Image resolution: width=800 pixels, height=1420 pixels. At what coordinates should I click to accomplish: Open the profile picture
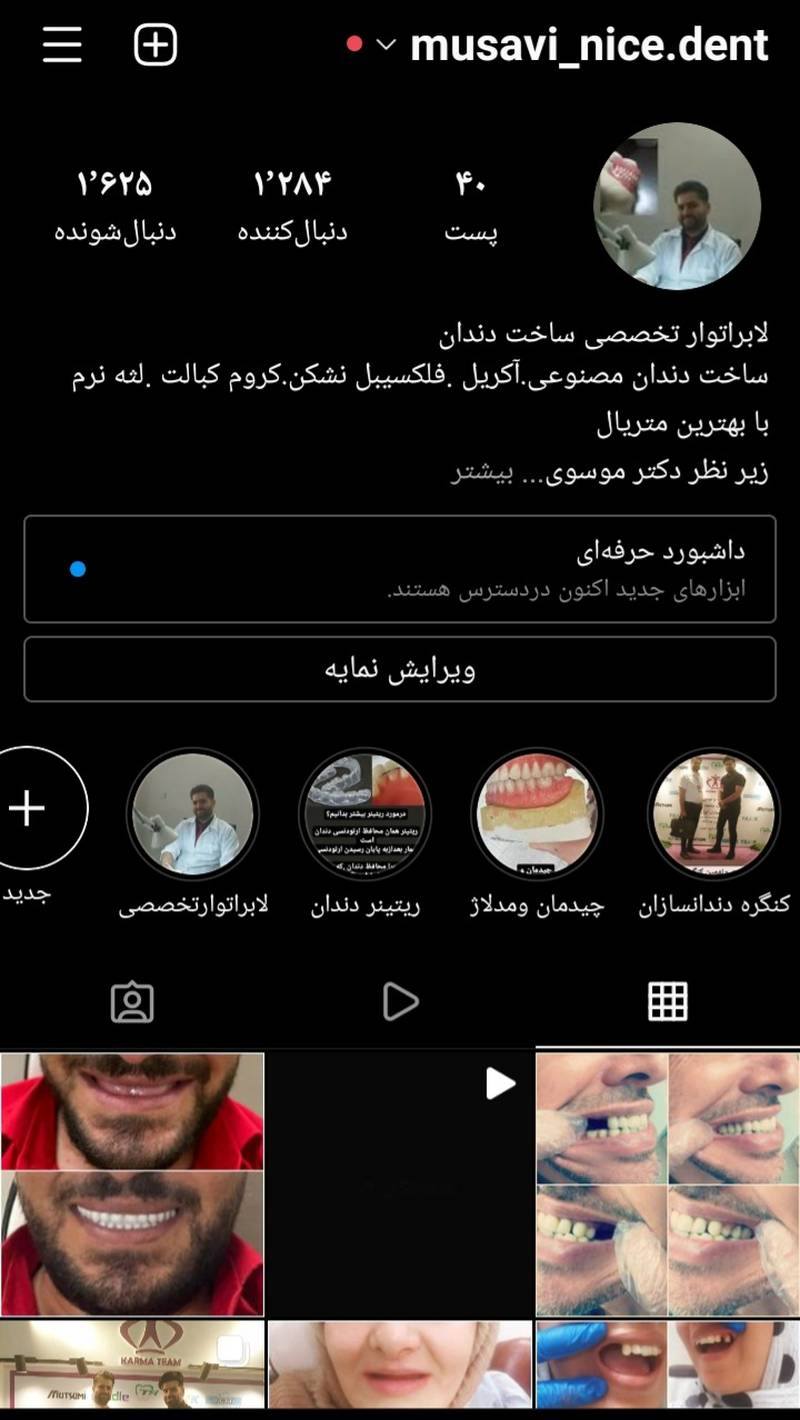[677, 208]
